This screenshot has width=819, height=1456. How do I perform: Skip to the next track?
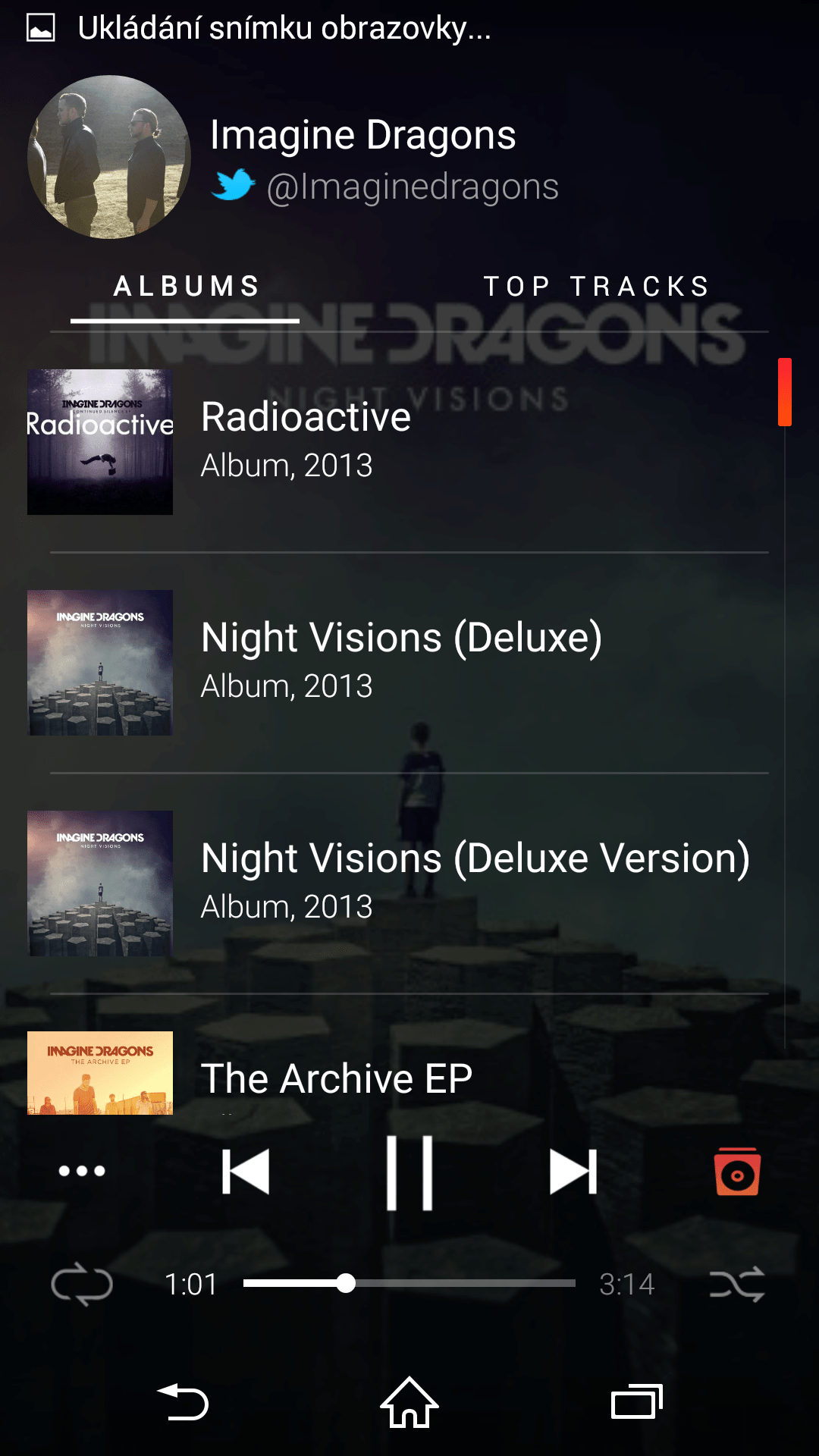tap(573, 1172)
